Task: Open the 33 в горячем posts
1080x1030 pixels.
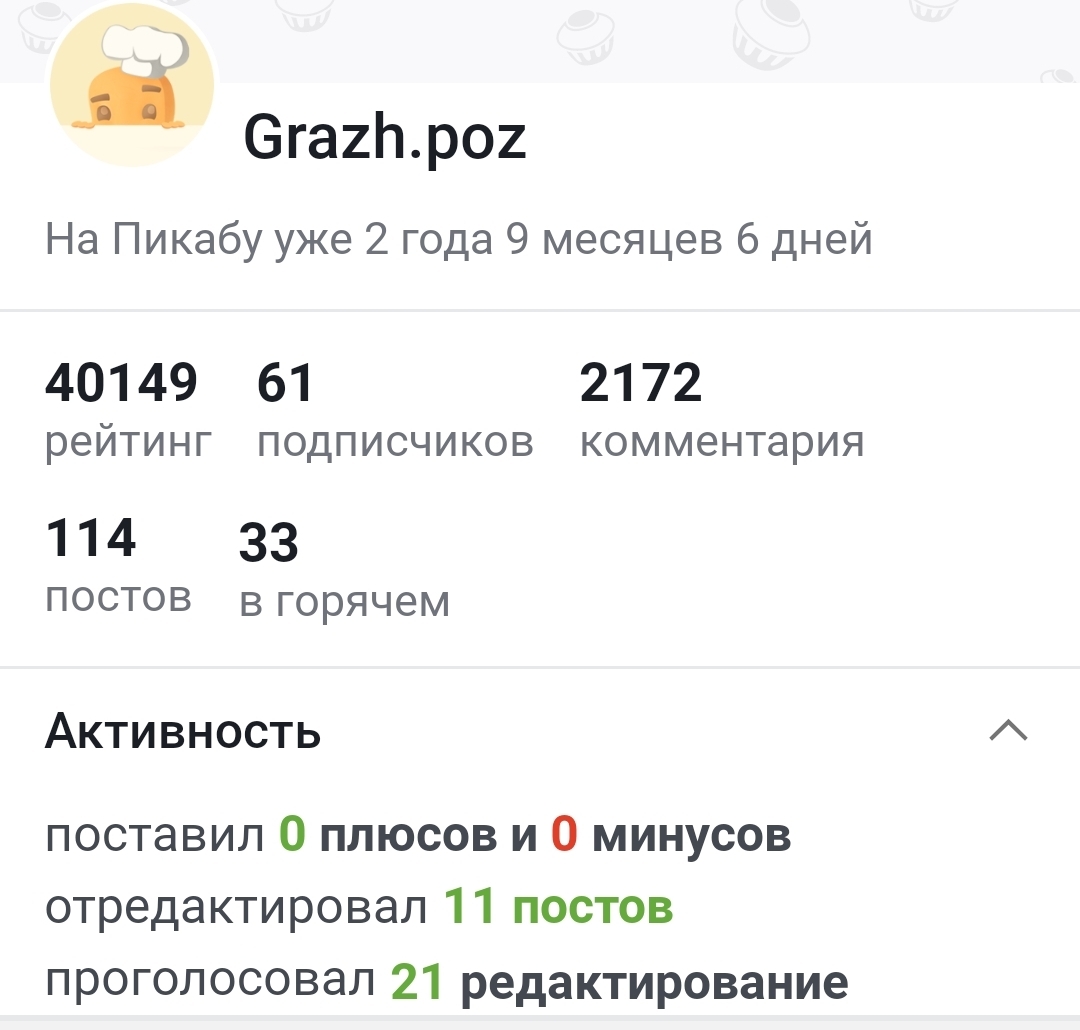Action: [x=344, y=570]
